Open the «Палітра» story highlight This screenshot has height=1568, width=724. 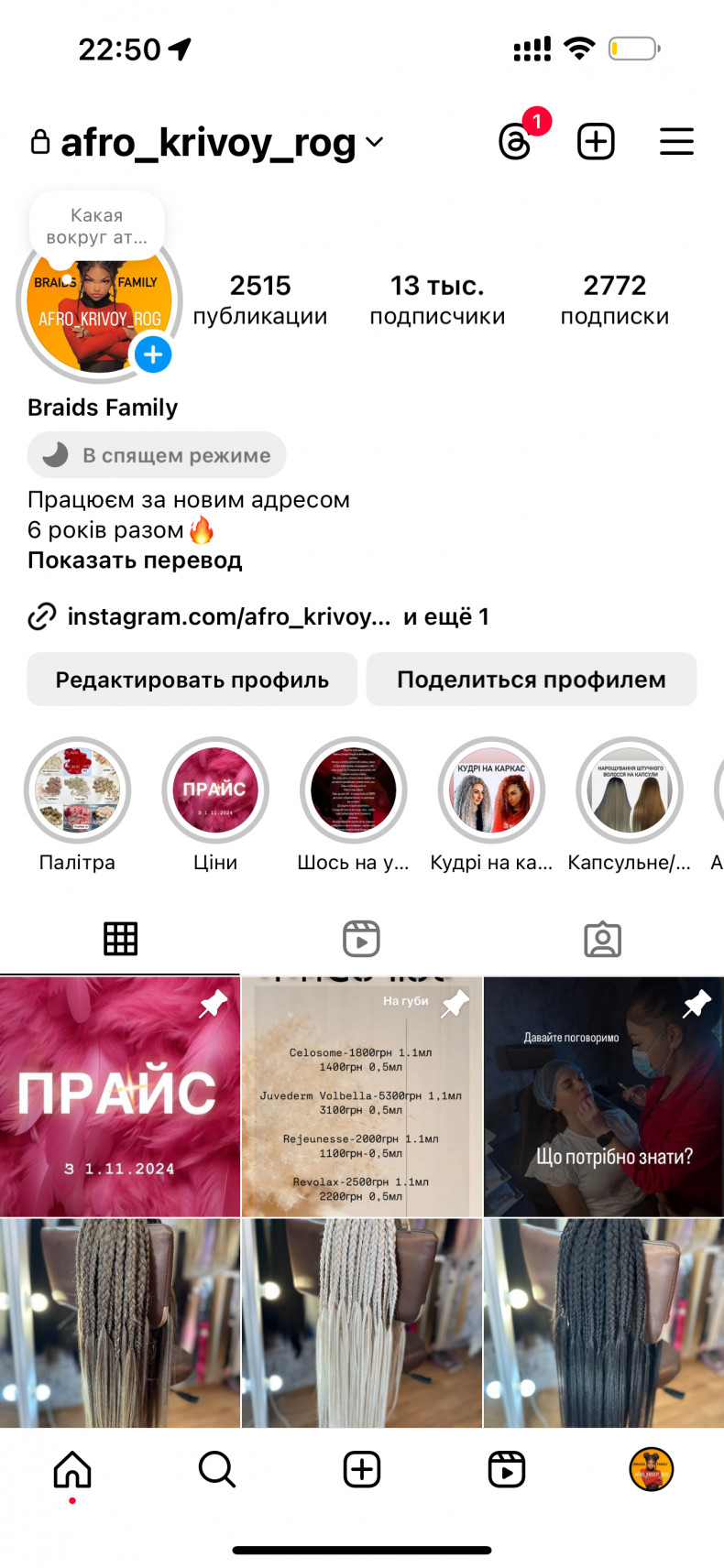[x=77, y=790]
